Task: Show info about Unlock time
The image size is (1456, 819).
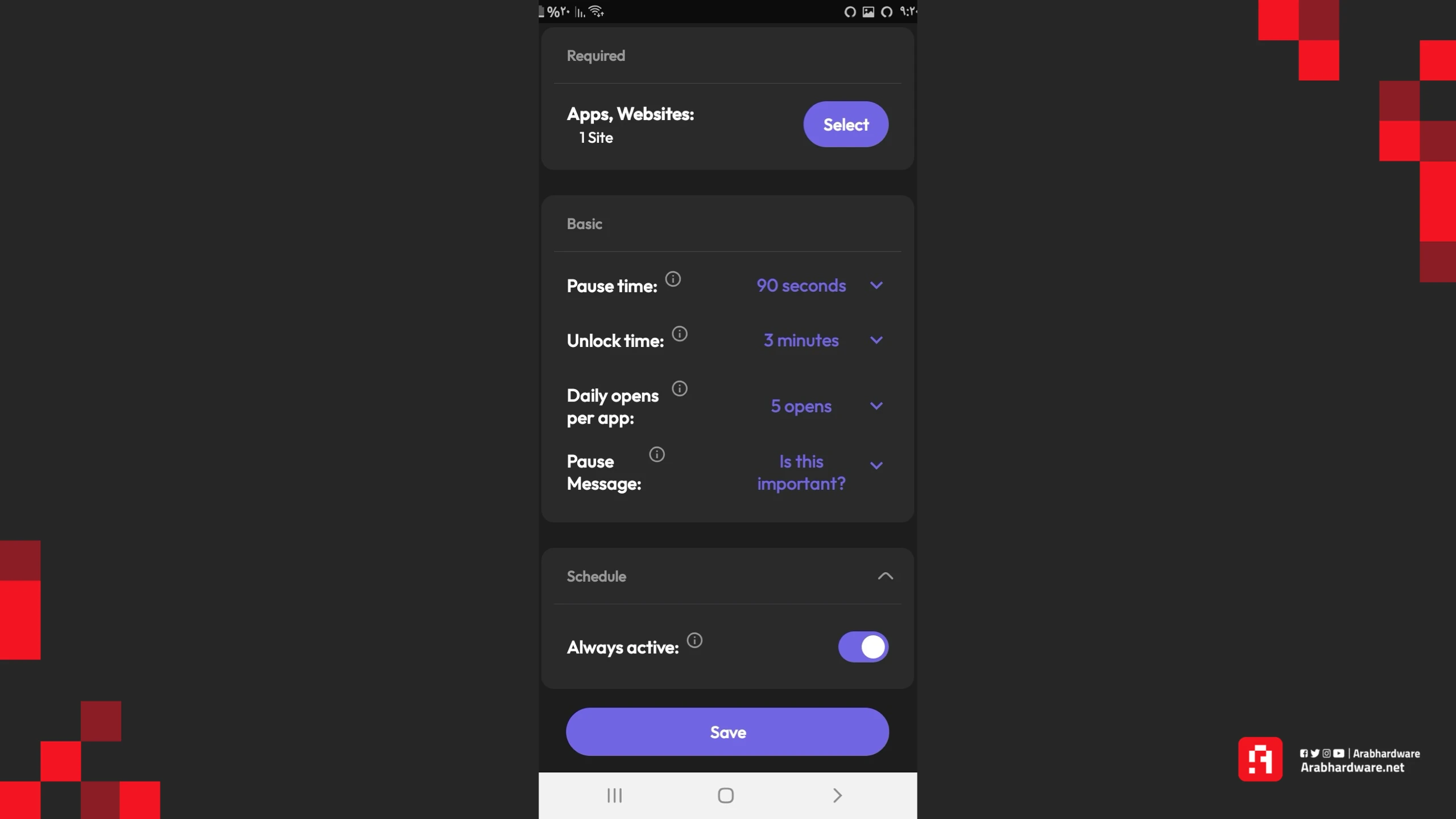Action: (680, 334)
